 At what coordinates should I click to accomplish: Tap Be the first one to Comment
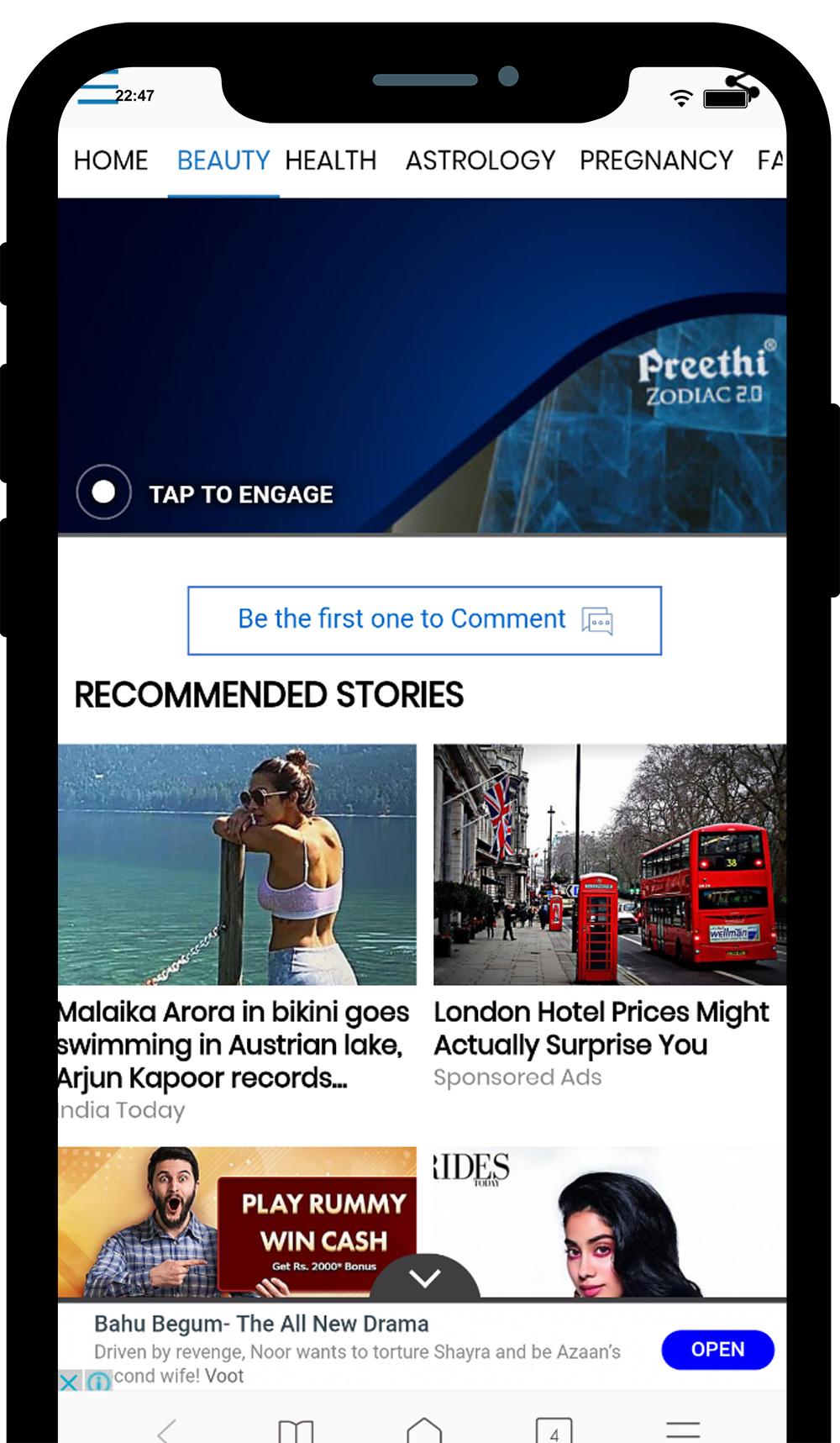(424, 620)
